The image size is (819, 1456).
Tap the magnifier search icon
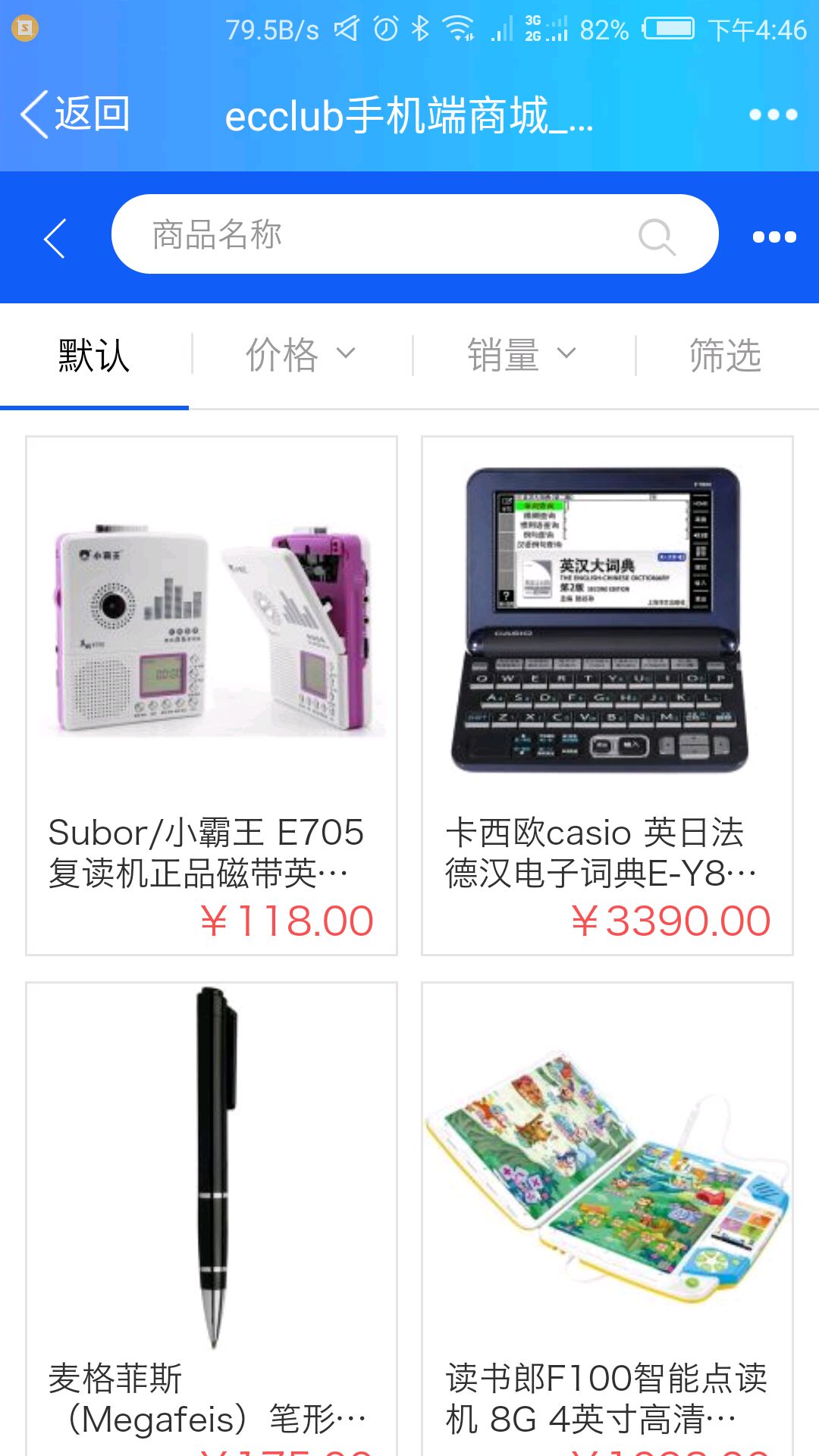point(656,237)
